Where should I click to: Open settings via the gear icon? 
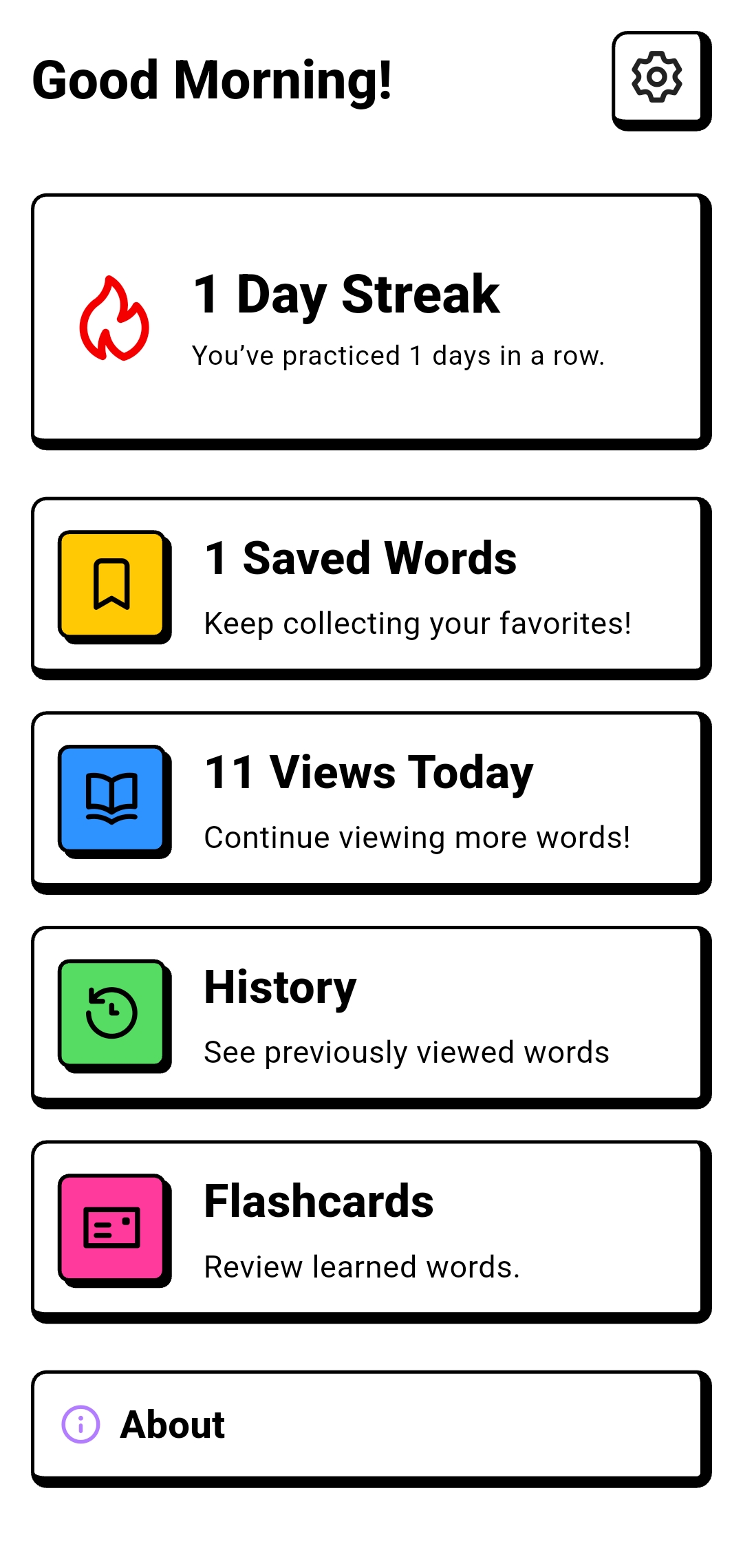[x=658, y=78]
